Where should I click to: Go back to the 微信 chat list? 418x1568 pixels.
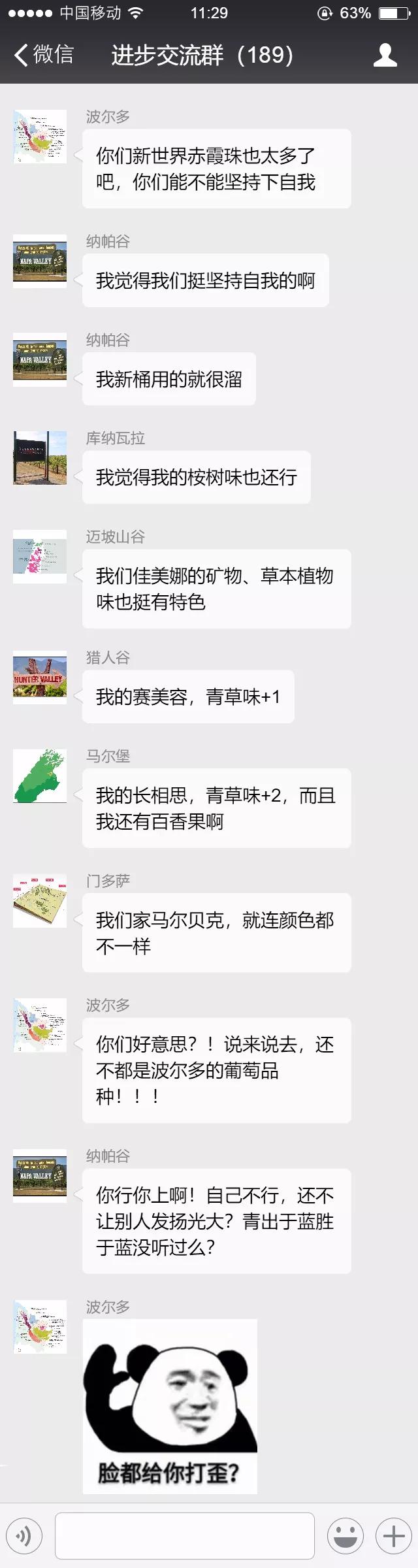pos(43,55)
